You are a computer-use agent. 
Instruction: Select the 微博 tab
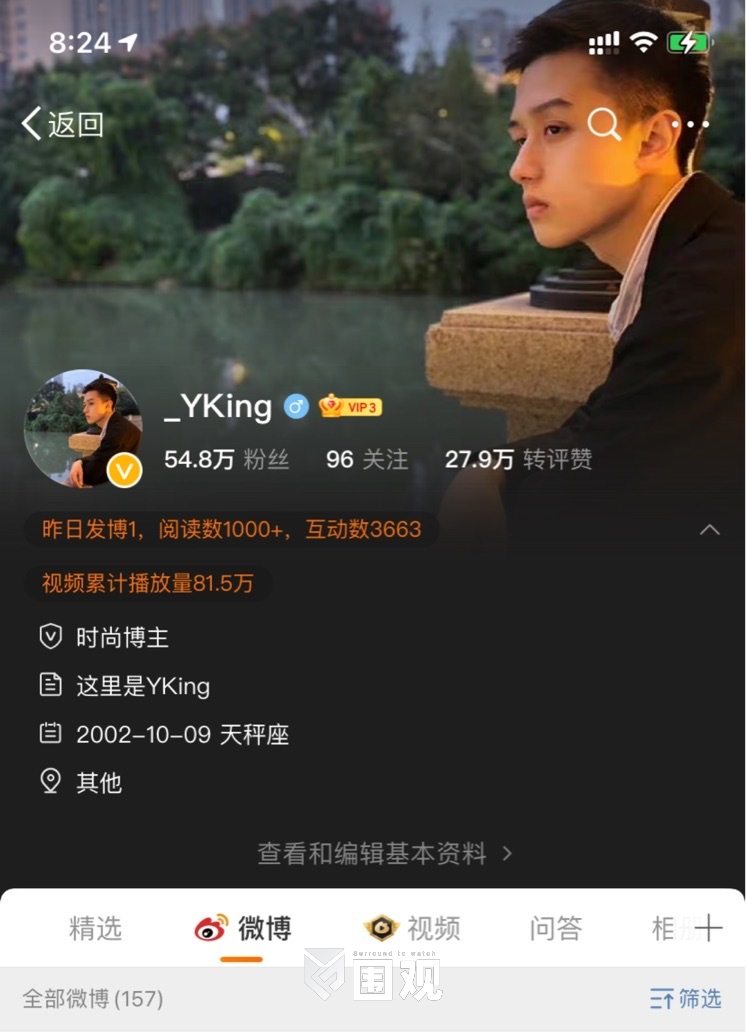[243, 929]
